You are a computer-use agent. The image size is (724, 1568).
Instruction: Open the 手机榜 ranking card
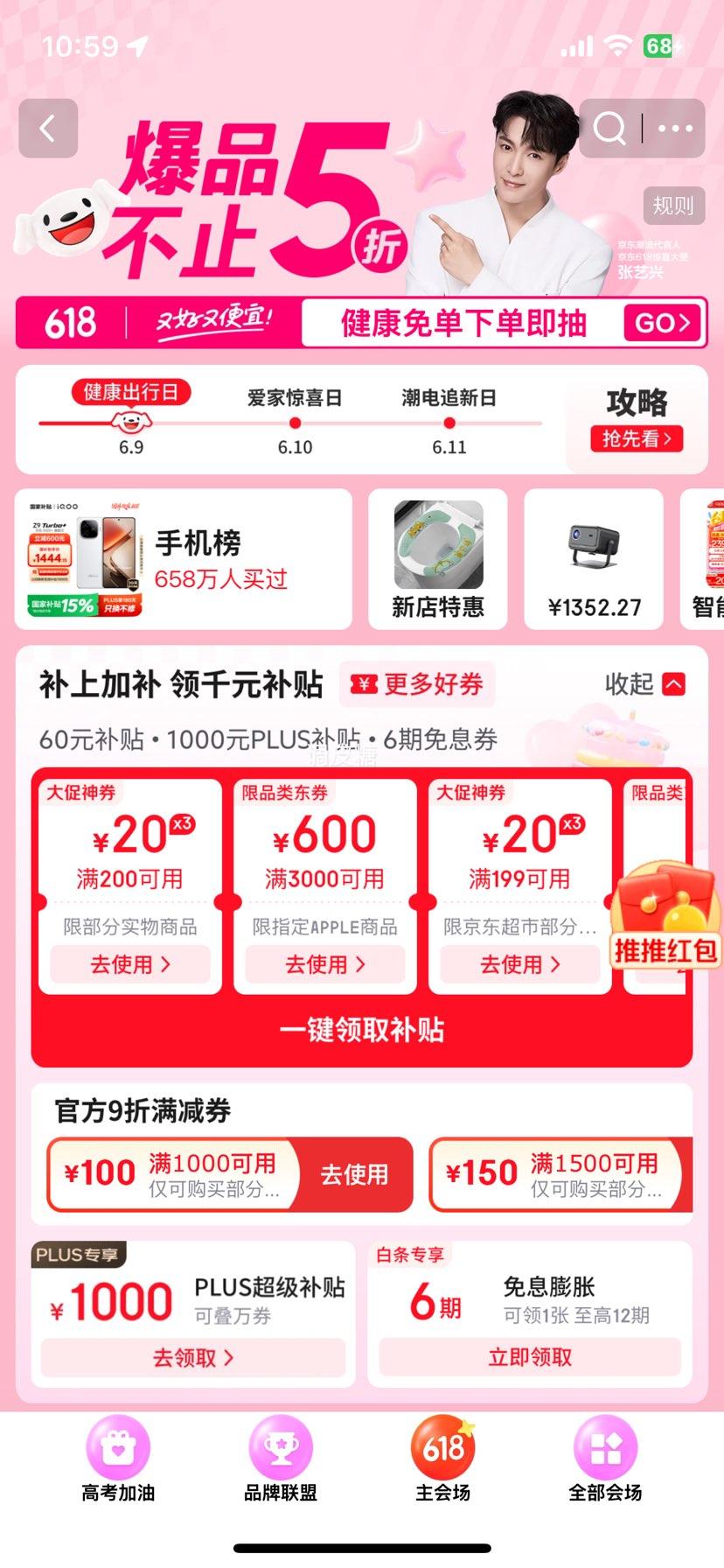coord(184,559)
